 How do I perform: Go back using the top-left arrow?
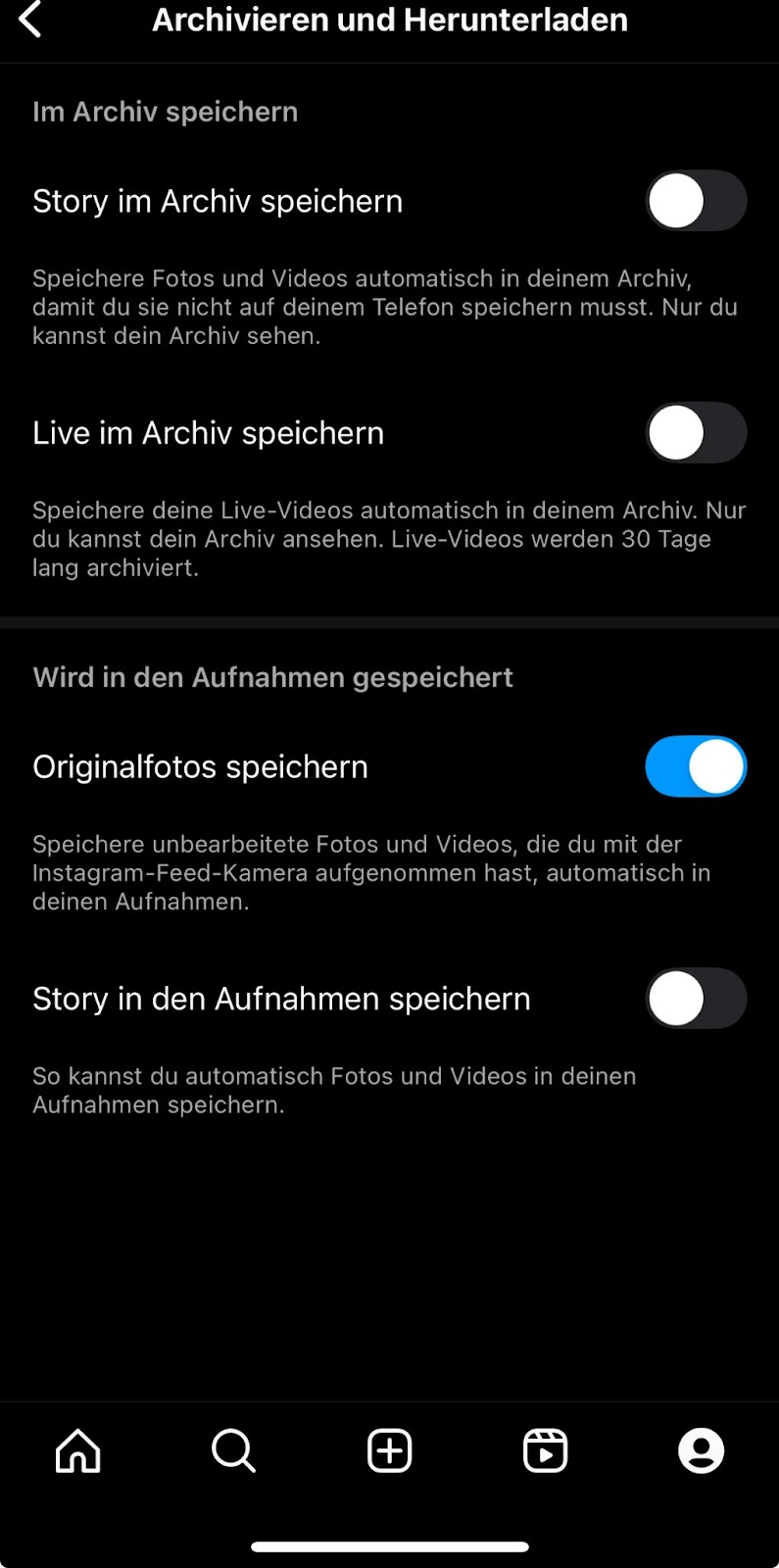30,20
